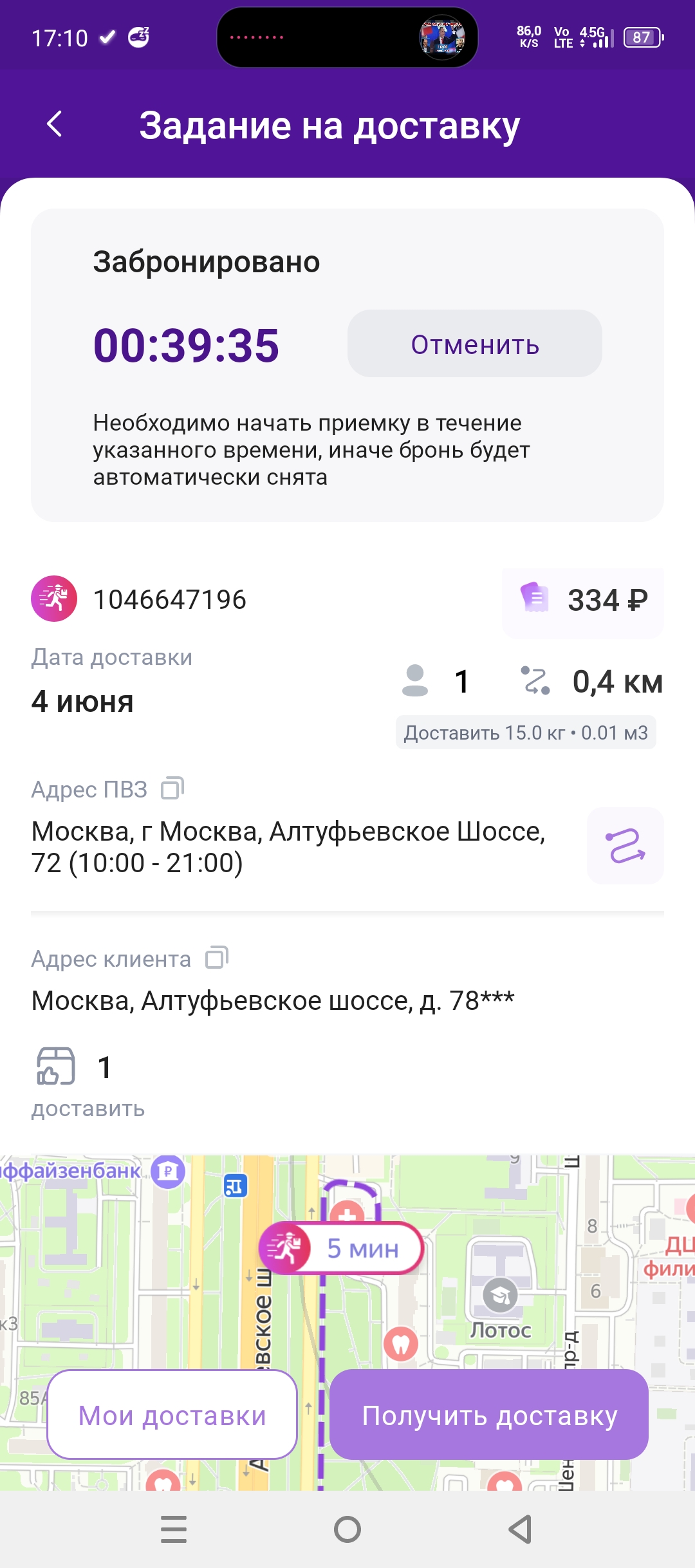Image resolution: width=695 pixels, height=1568 pixels.
Task: Go to the system home screen
Action: 347,1529
